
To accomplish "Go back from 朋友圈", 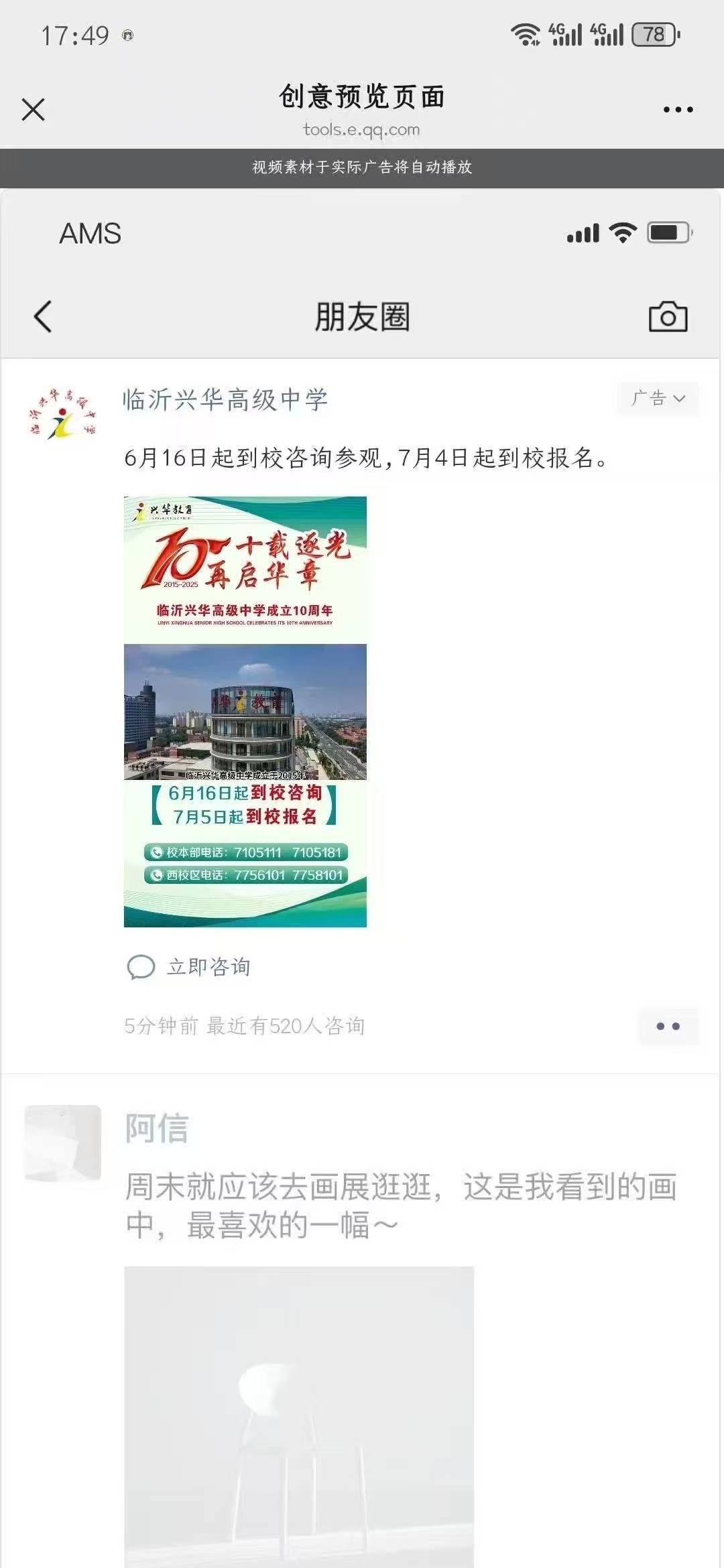I will coord(43,316).
